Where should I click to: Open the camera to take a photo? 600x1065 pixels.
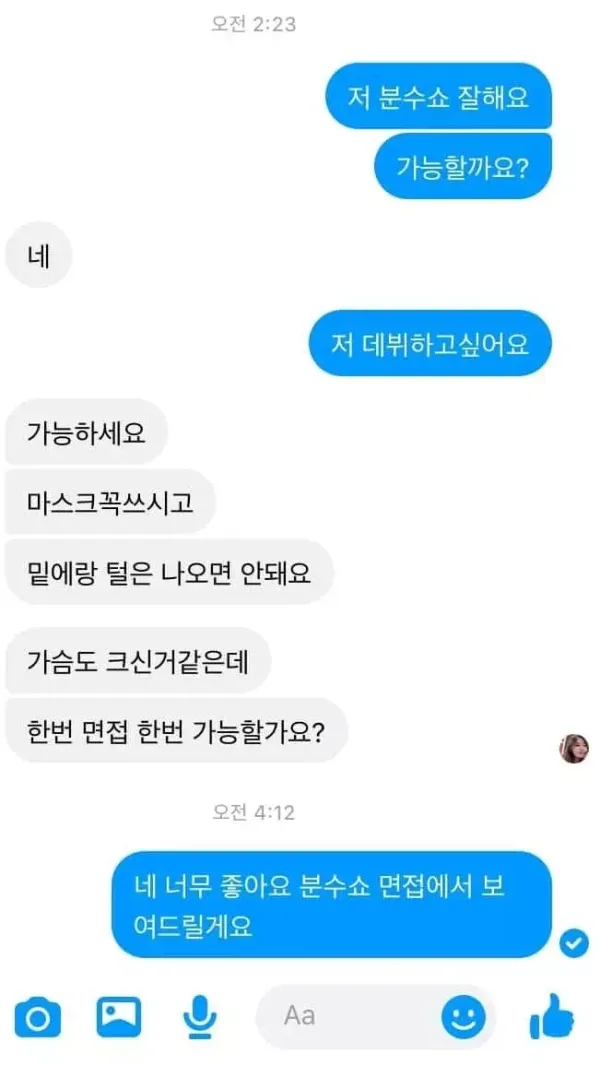click(37, 1018)
